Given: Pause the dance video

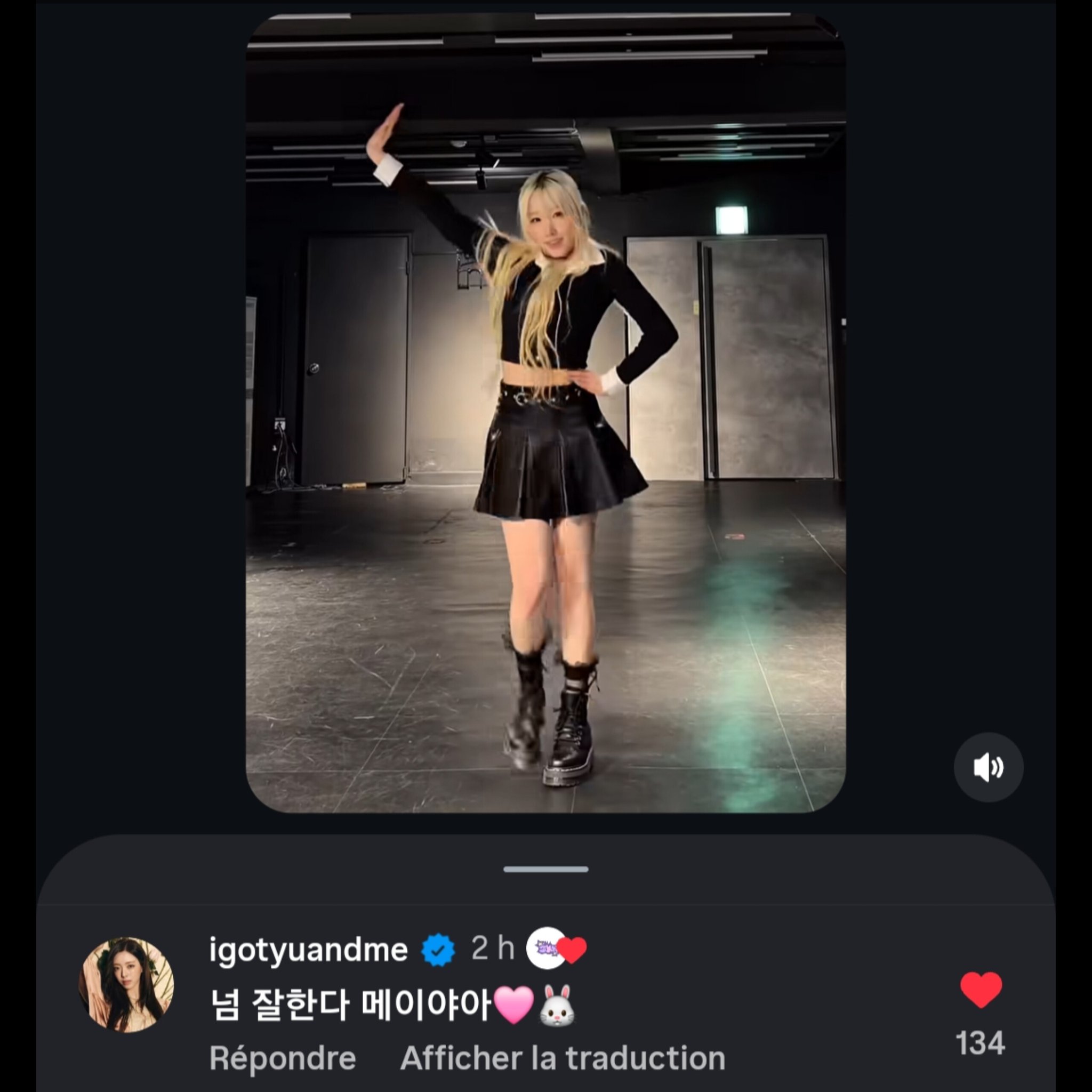Looking at the screenshot, I should coord(545,413).
